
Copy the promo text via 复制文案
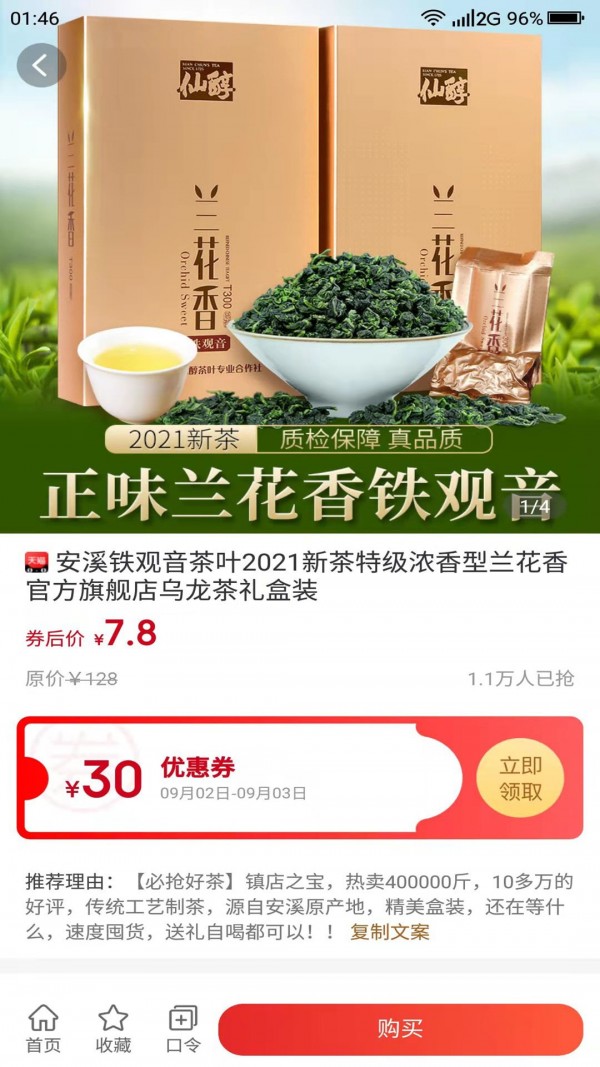(390, 932)
